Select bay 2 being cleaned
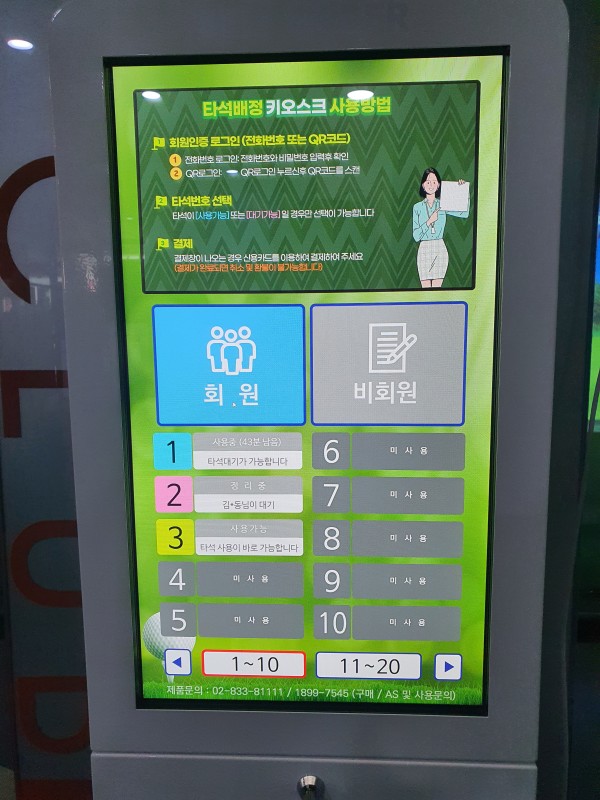The width and height of the screenshot is (600, 800). 228,494
